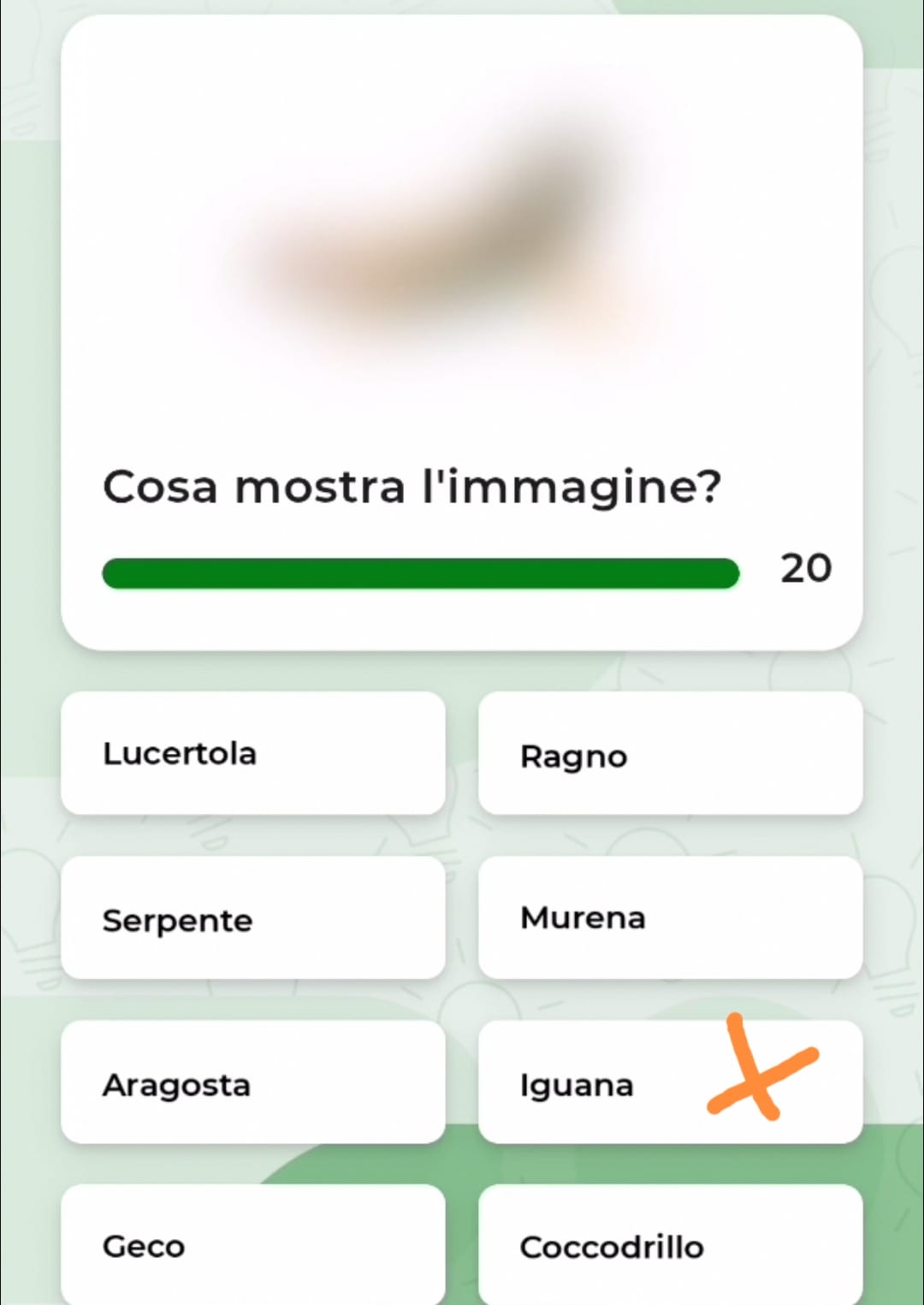Pick the Serpente option
The image size is (924, 1305).
click(252, 918)
